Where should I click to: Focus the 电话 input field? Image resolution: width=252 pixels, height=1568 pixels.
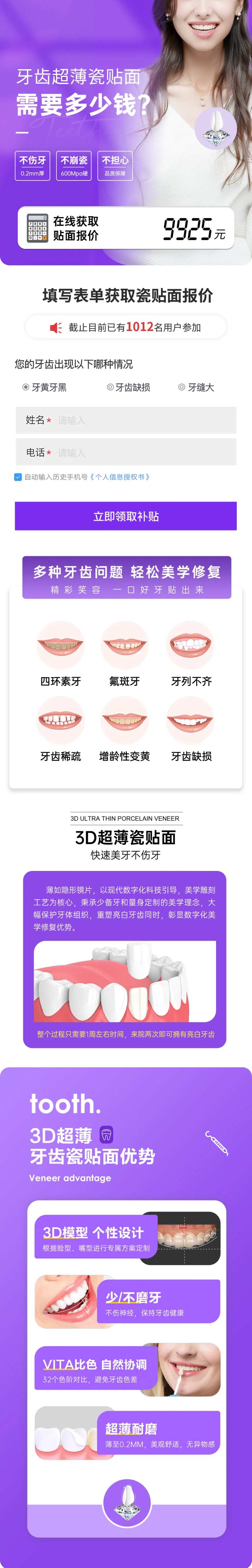pyautogui.click(x=143, y=453)
